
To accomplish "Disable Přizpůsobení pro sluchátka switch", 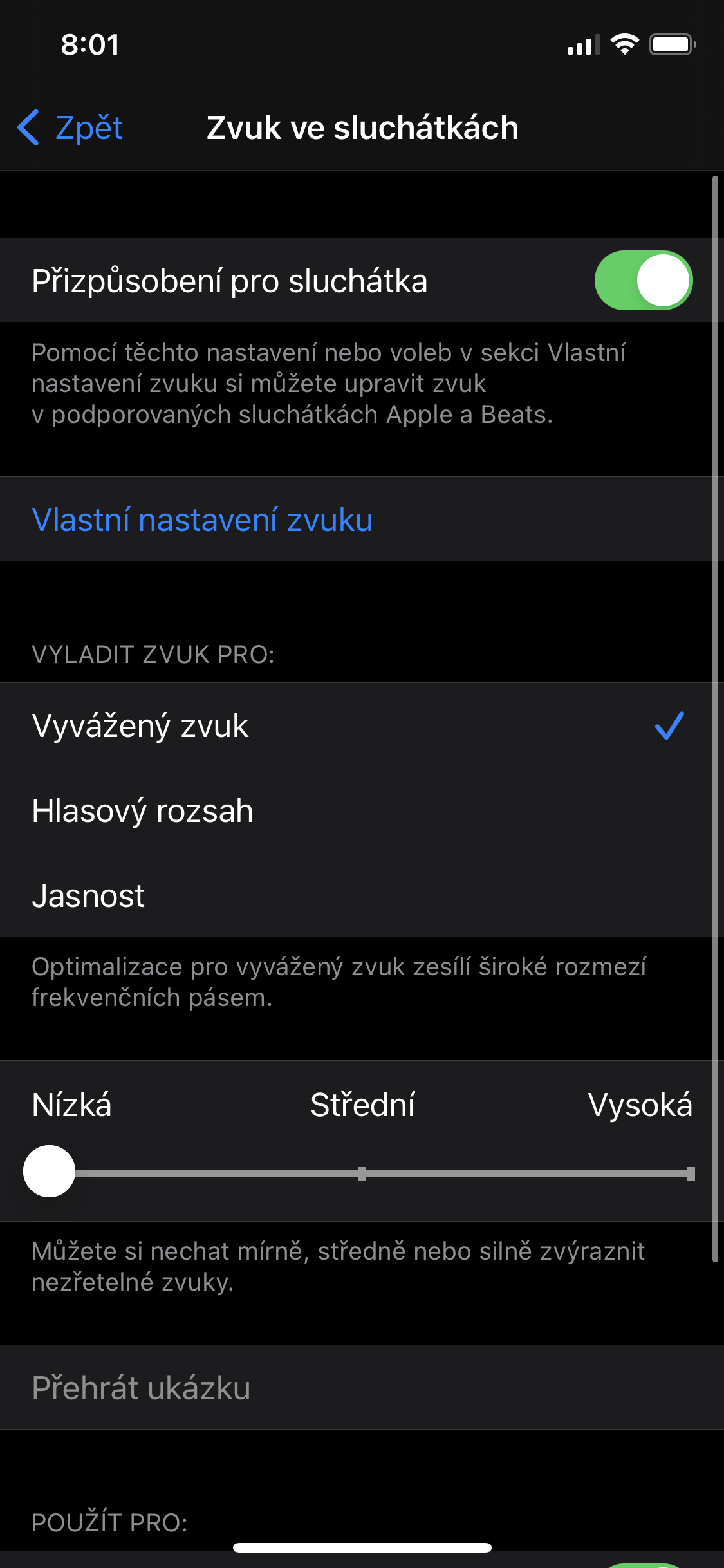I will (643, 281).
